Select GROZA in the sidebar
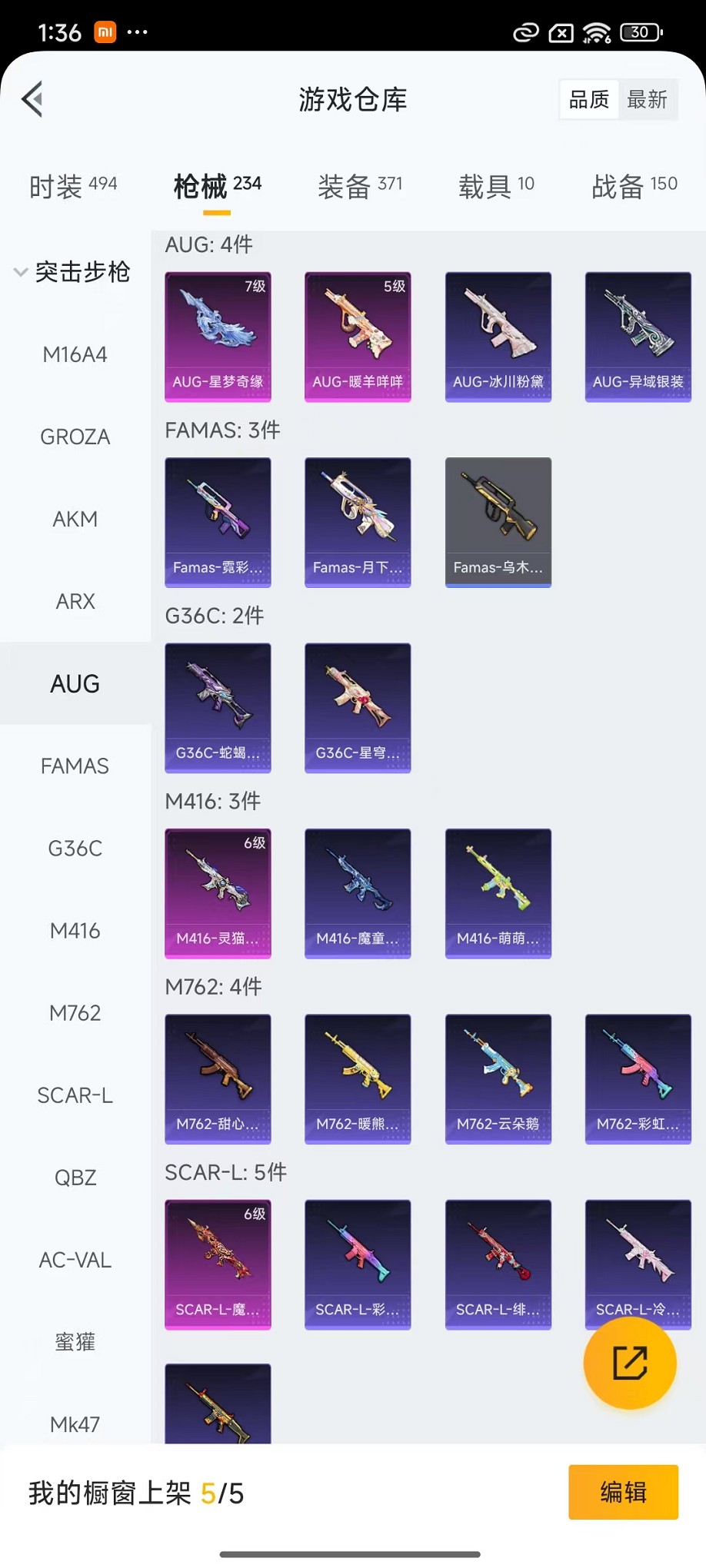706x1568 pixels. click(x=75, y=437)
